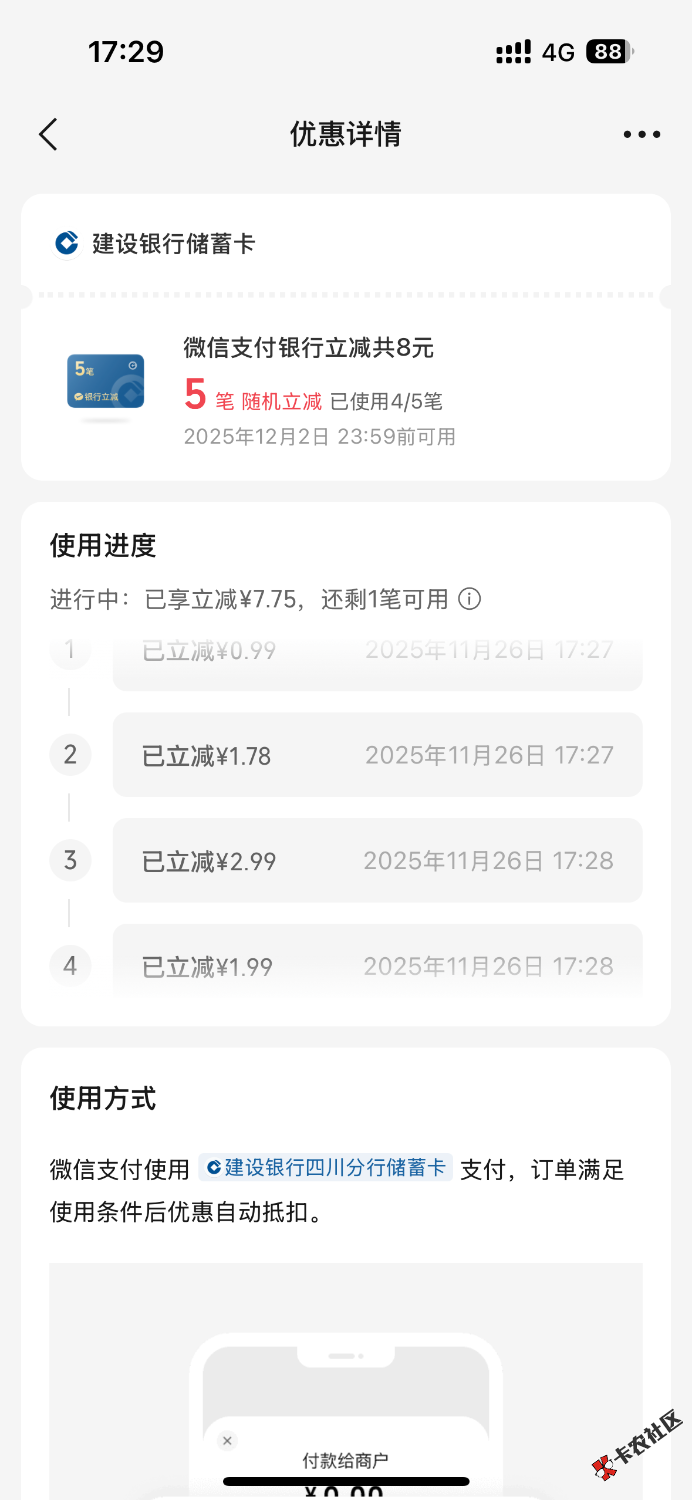The height and width of the screenshot is (1500, 692).
Task: Open the 建设银行四川分行储蓄卡 link
Action: (326, 1168)
